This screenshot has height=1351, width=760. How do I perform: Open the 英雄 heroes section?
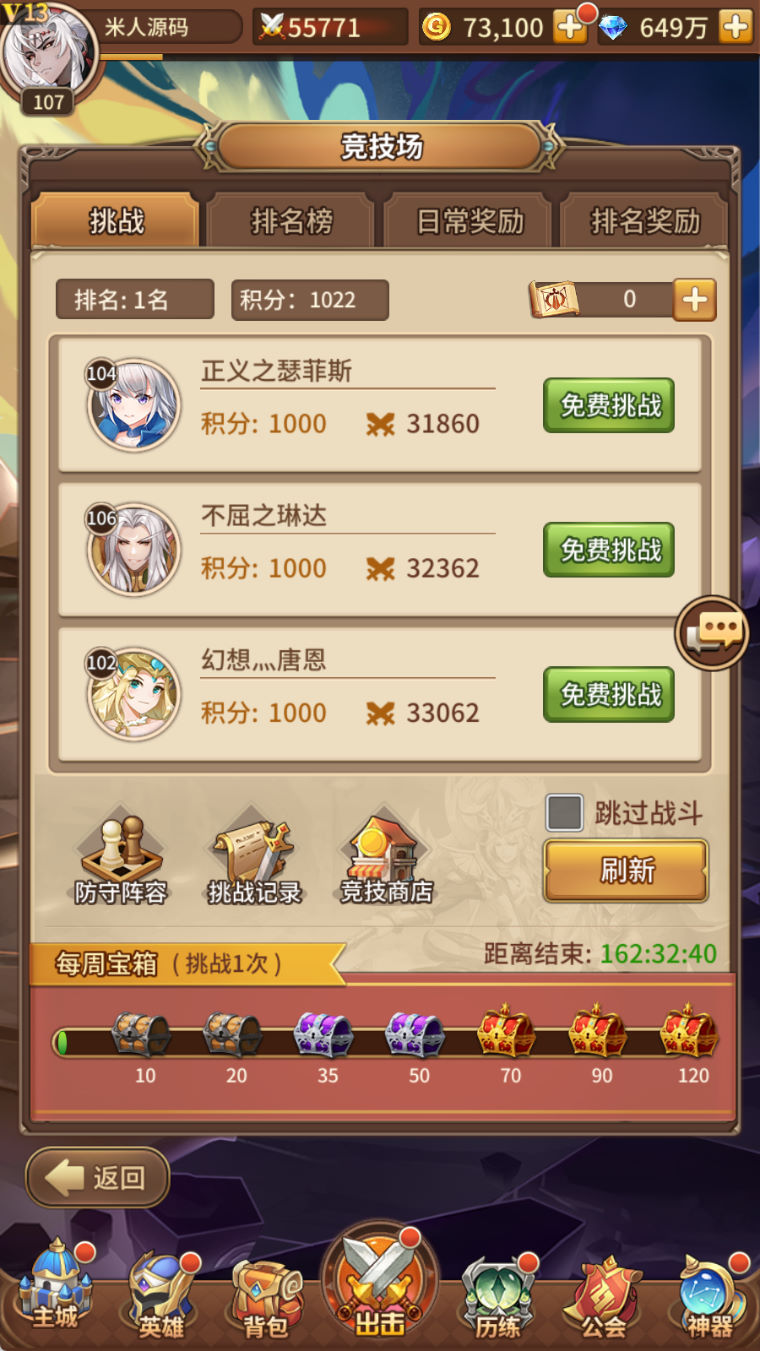click(160, 1295)
